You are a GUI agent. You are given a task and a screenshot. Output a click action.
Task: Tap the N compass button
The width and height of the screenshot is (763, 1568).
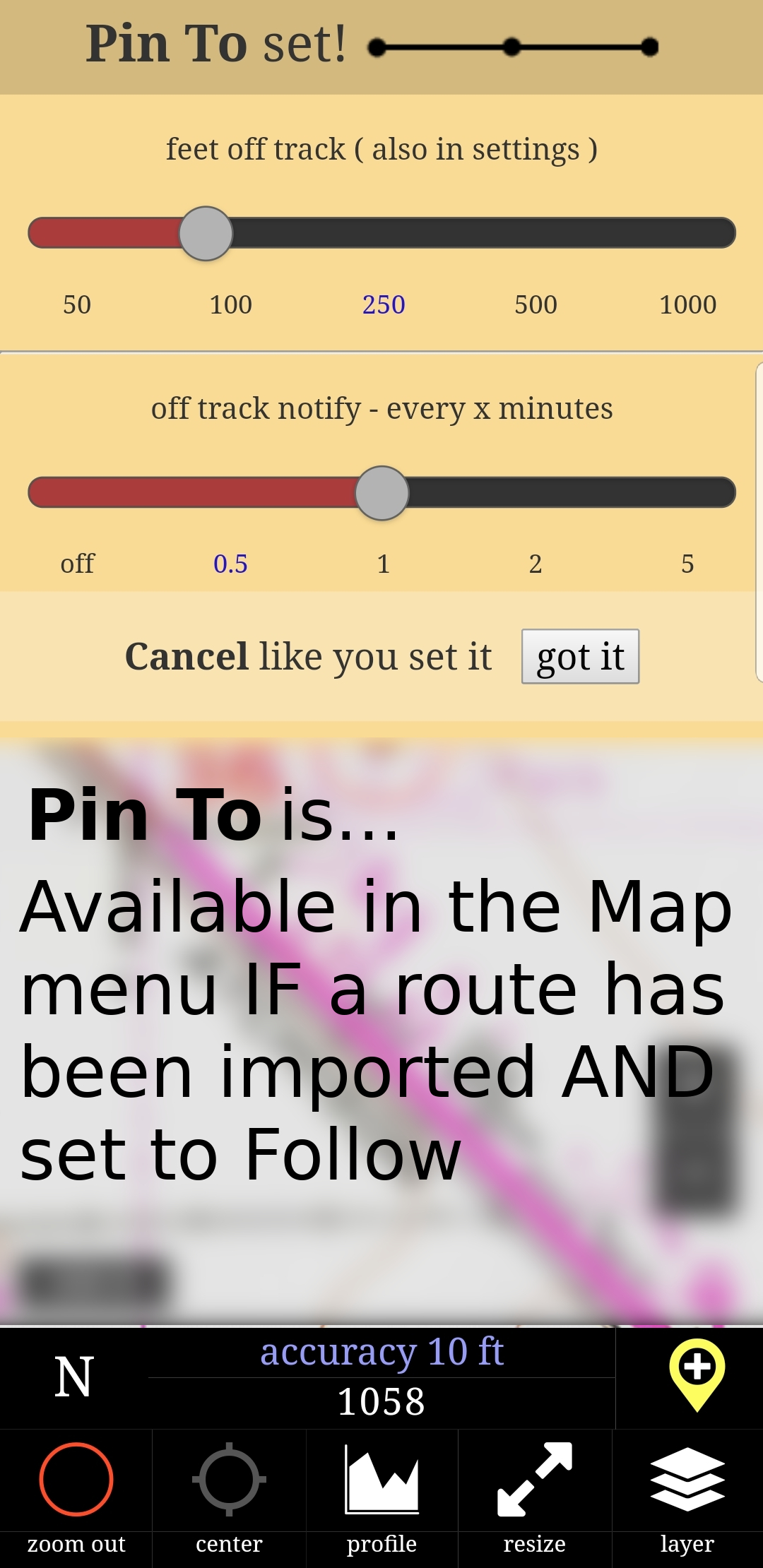(74, 1377)
